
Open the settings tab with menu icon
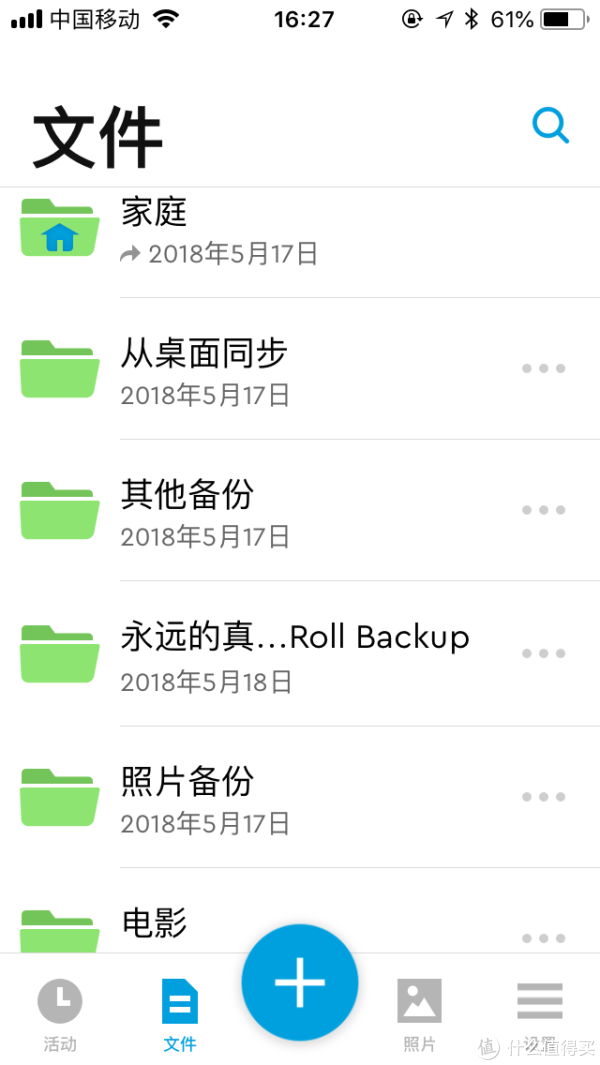pos(540,1013)
